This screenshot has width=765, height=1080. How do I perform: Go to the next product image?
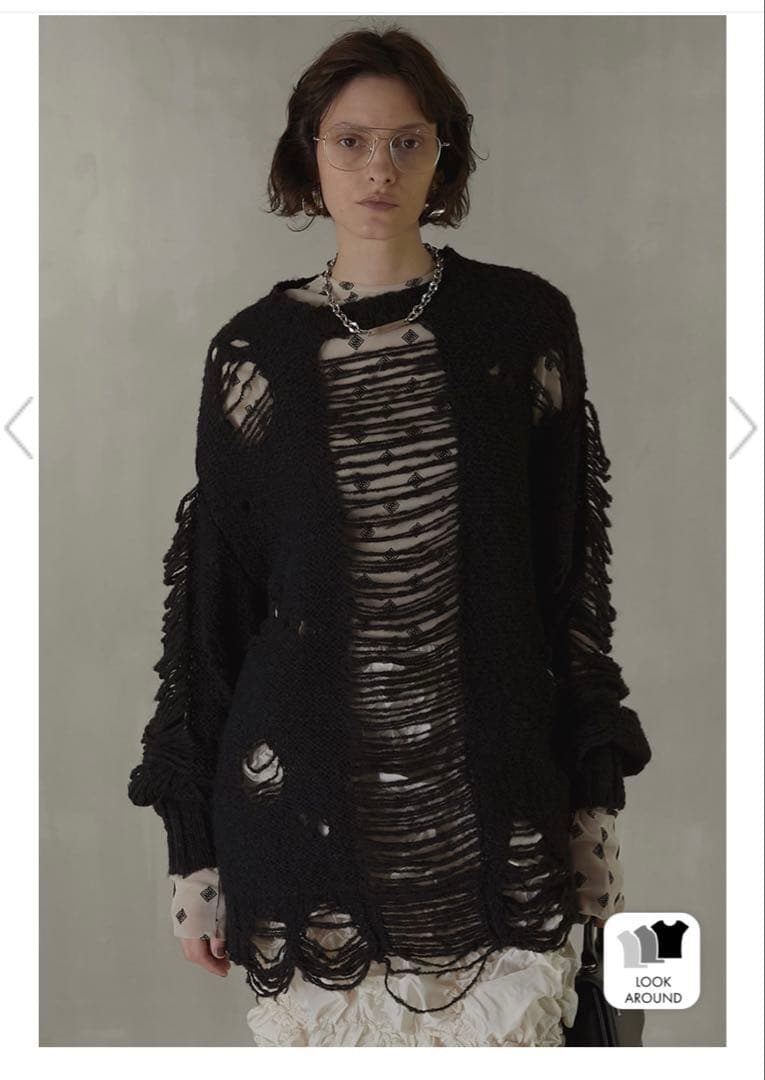[742, 428]
